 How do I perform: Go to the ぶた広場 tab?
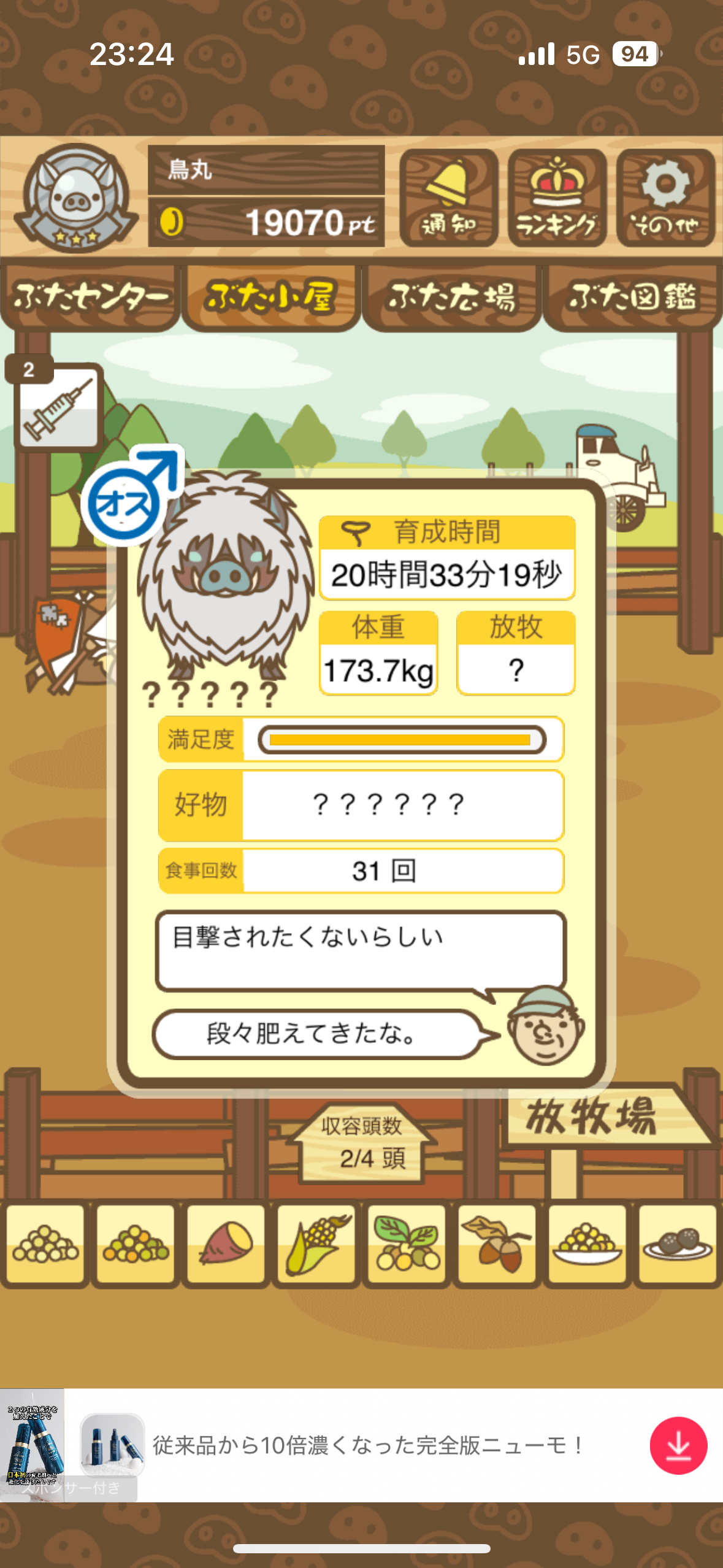[451, 298]
